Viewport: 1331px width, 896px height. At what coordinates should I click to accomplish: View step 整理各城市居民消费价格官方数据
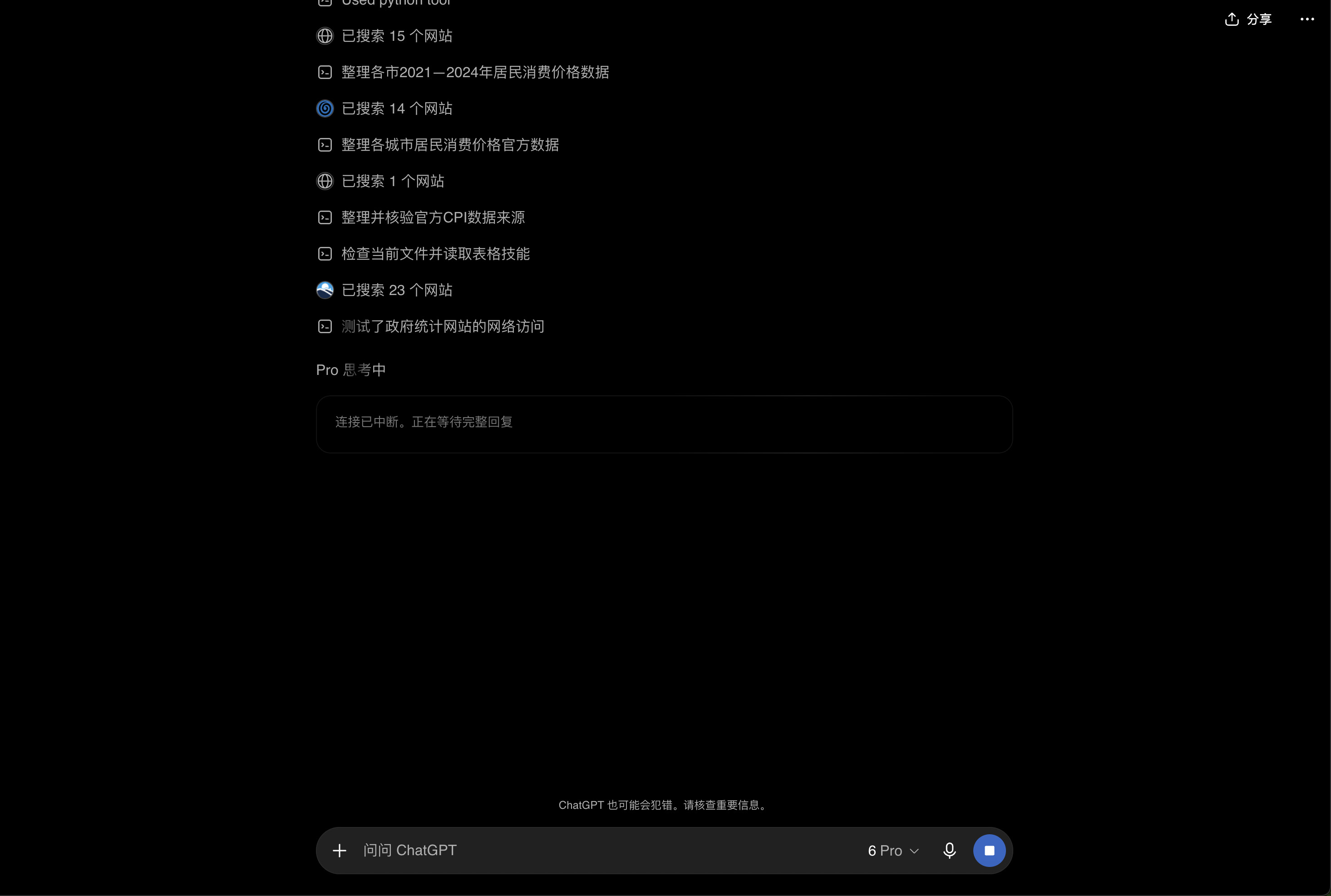pos(438,145)
